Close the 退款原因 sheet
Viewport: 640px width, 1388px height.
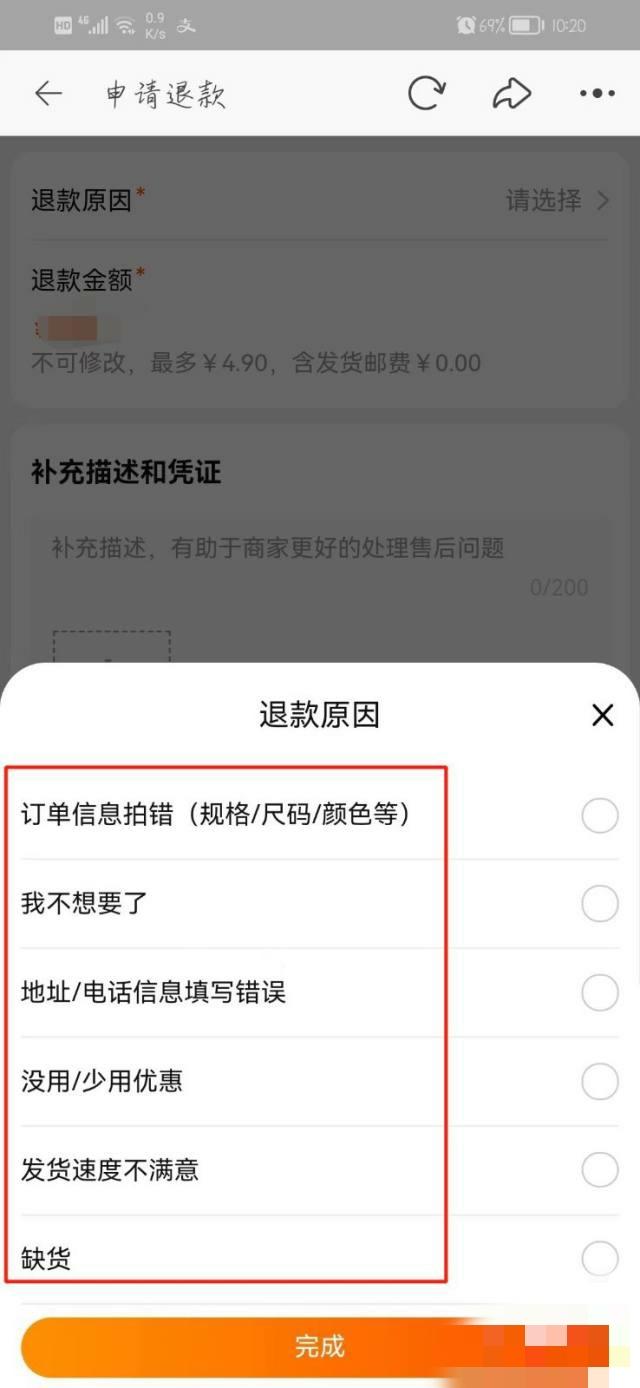click(602, 715)
